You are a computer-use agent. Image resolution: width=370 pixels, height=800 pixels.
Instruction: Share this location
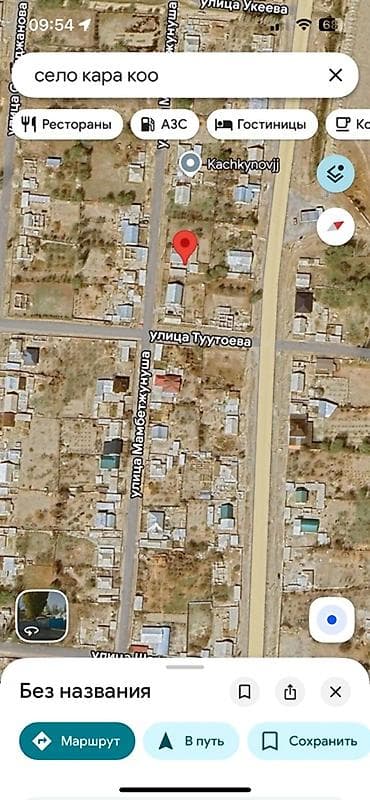(x=290, y=692)
